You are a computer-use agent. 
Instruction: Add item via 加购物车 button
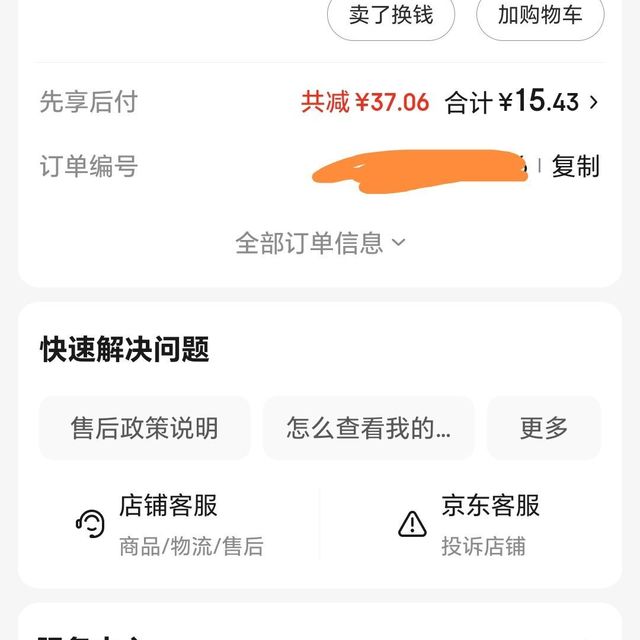pyautogui.click(x=540, y=15)
